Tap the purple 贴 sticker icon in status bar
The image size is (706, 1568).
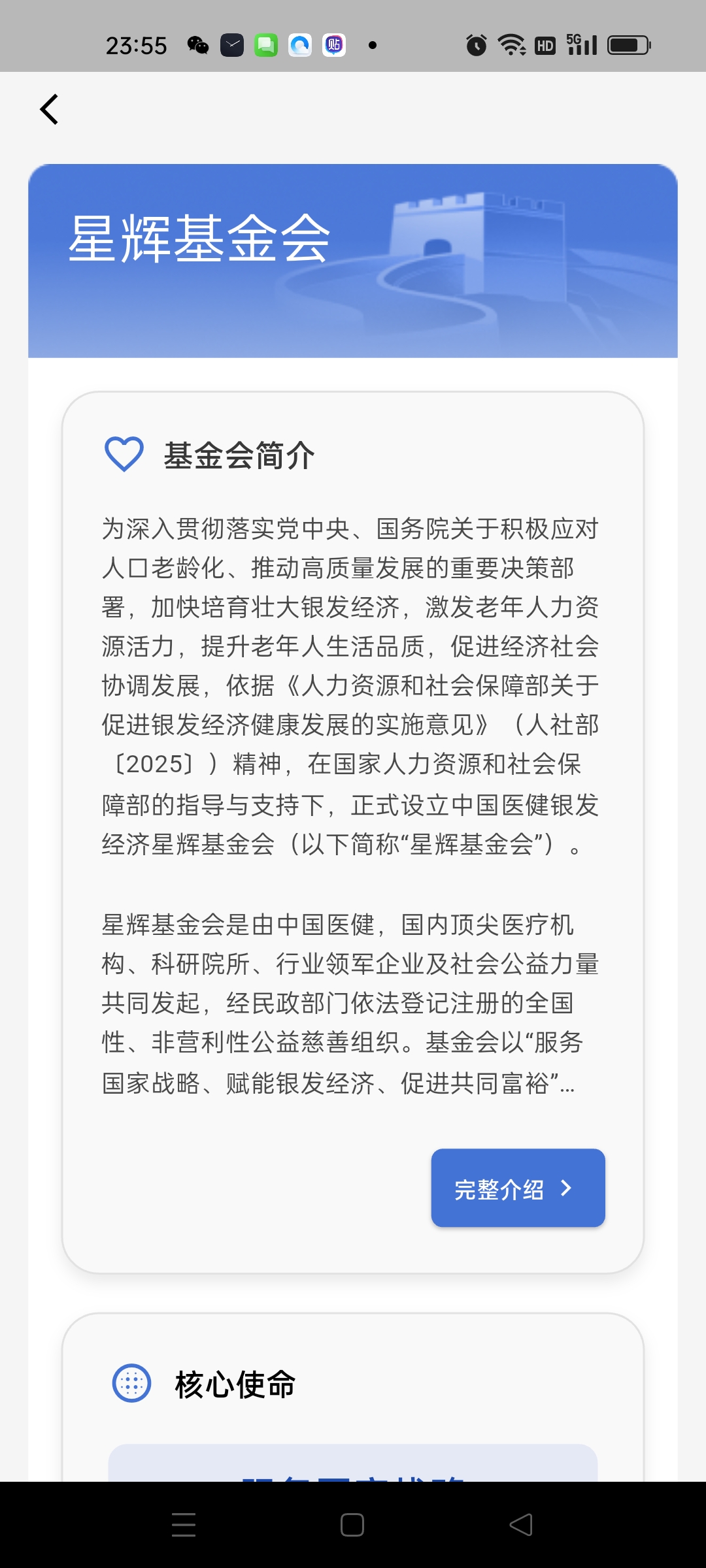coord(334,44)
